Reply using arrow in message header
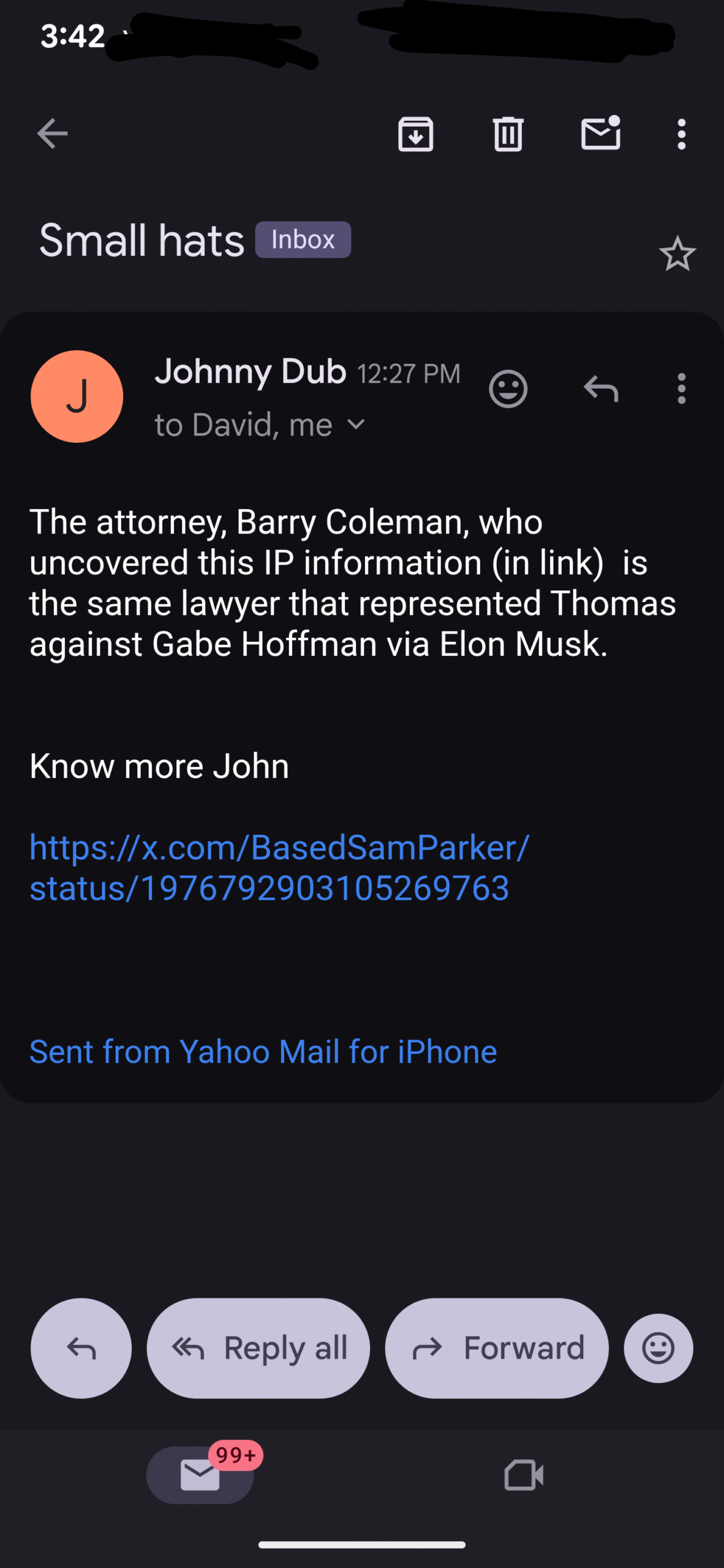 pyautogui.click(x=601, y=388)
